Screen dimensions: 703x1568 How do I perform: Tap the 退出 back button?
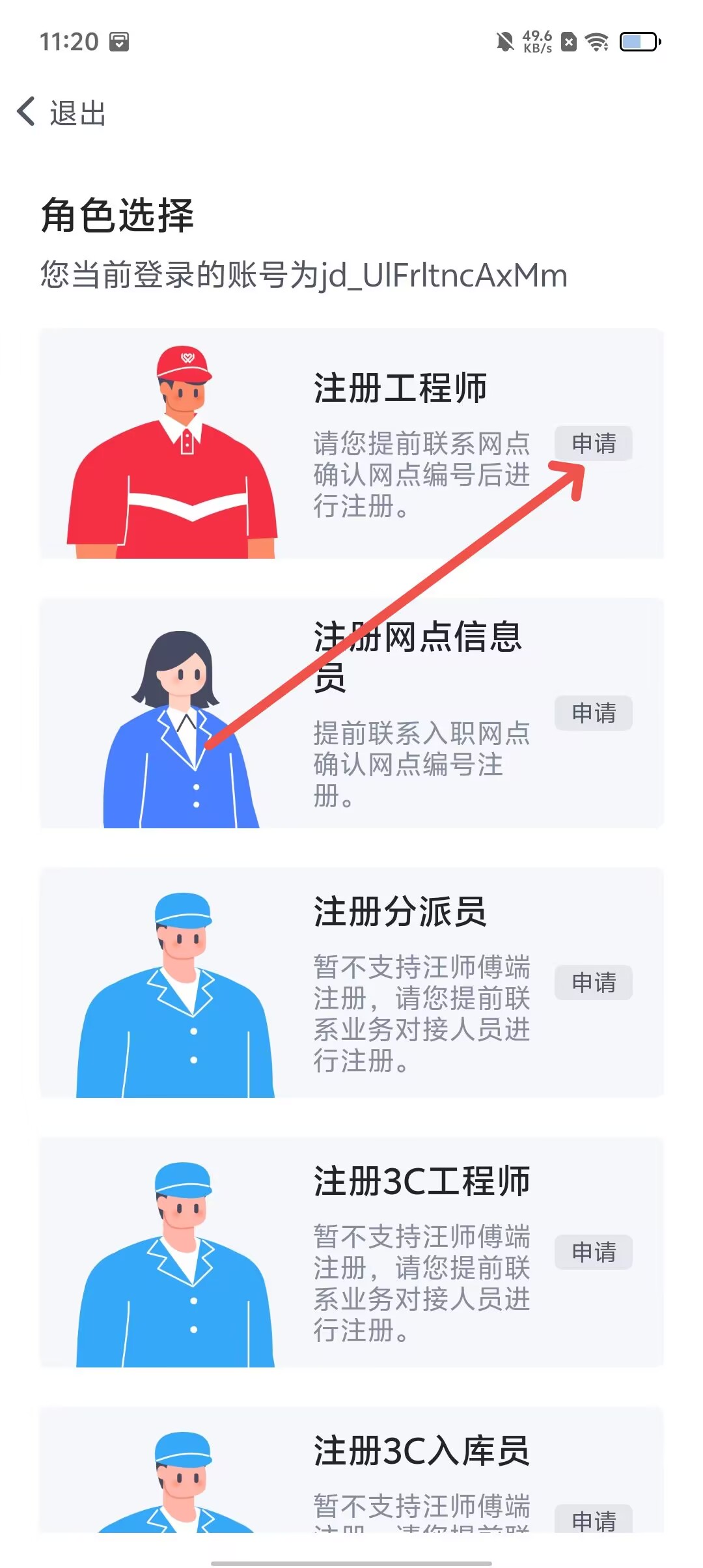click(x=62, y=113)
